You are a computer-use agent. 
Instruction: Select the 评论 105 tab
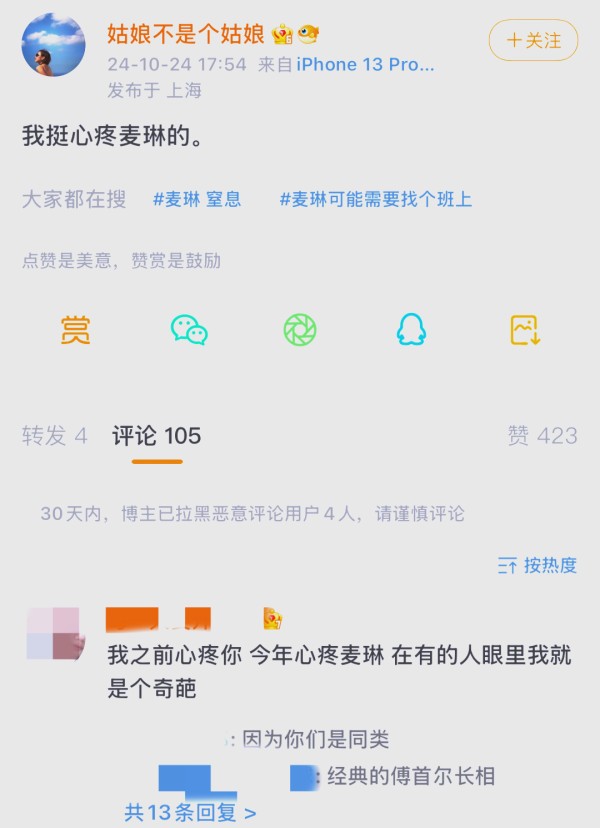click(157, 436)
